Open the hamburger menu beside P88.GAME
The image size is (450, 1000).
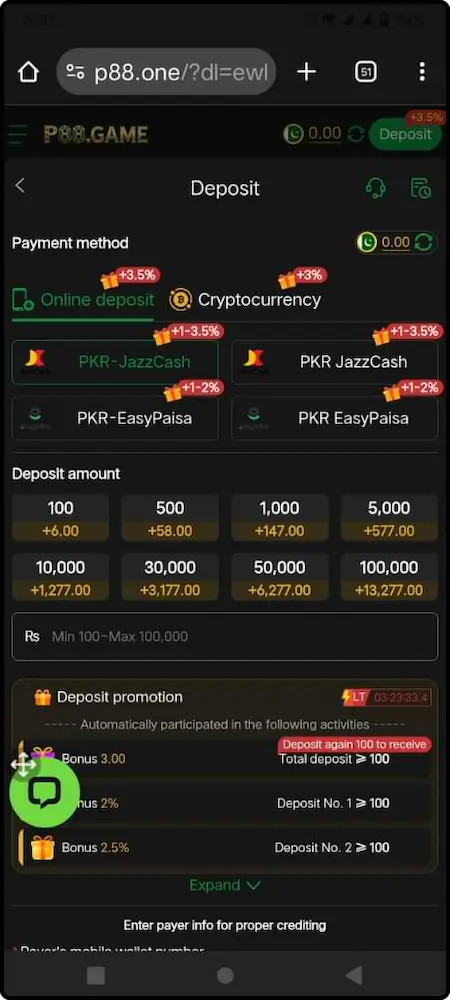(x=17, y=135)
